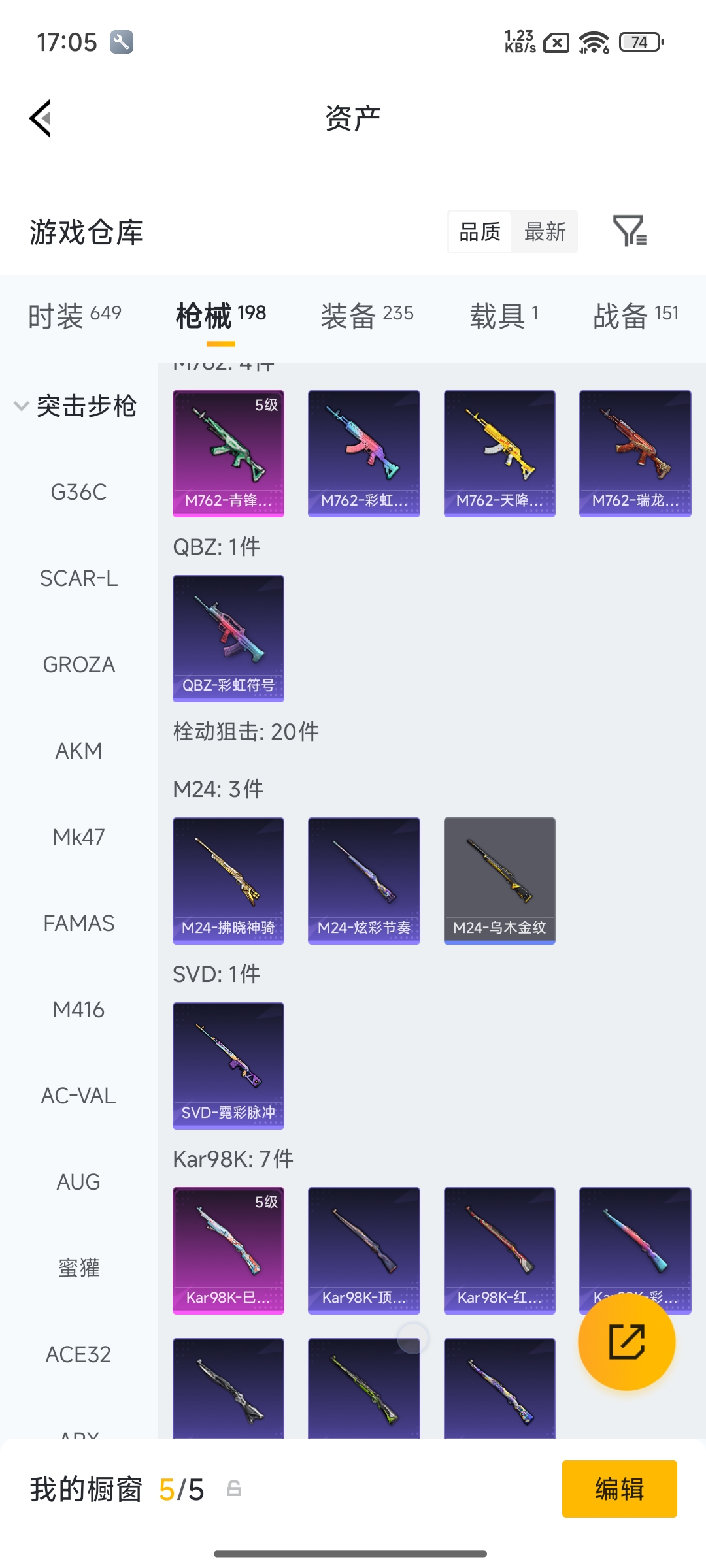706x1568 pixels.
Task: Open the filter icon next to 最新
Action: pos(629,231)
